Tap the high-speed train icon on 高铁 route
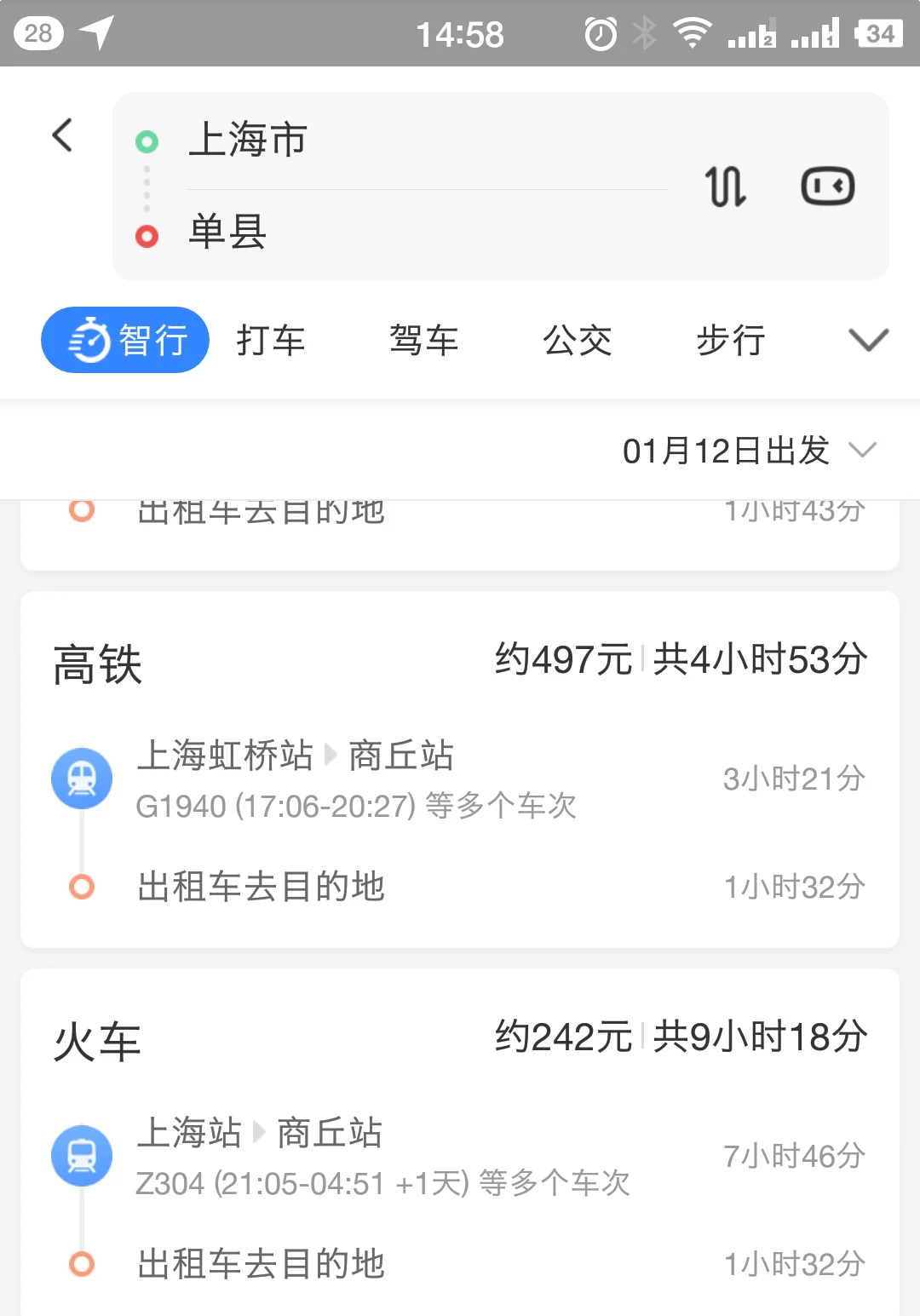This screenshot has height=1316, width=920. (x=81, y=778)
